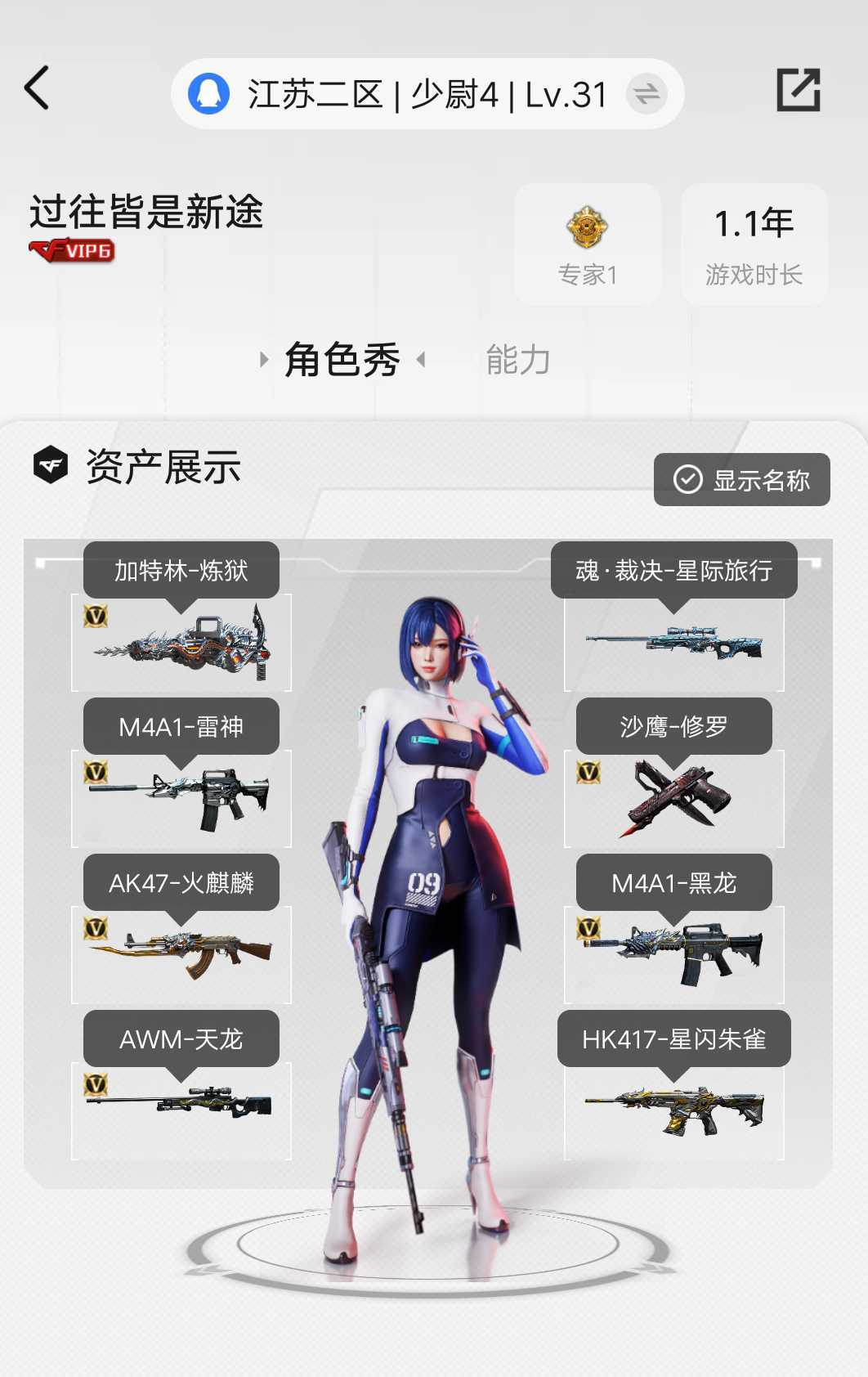This screenshot has height=1377, width=868.
Task: View the M4A1-雷神 weapon
Action: pyautogui.click(x=181, y=798)
